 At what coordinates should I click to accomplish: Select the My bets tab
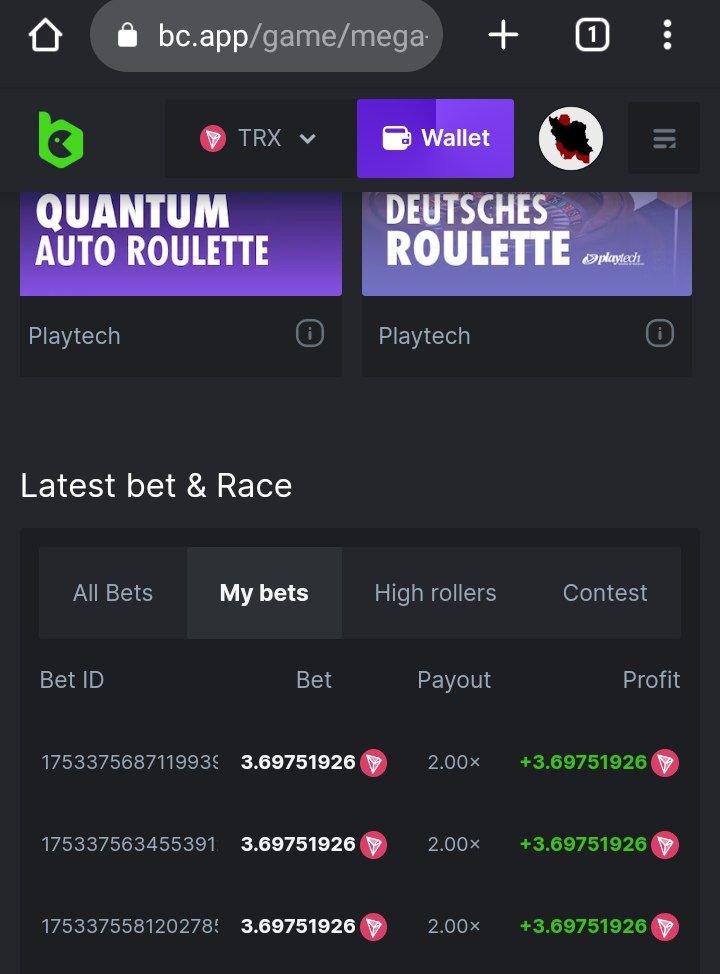pyautogui.click(x=264, y=593)
